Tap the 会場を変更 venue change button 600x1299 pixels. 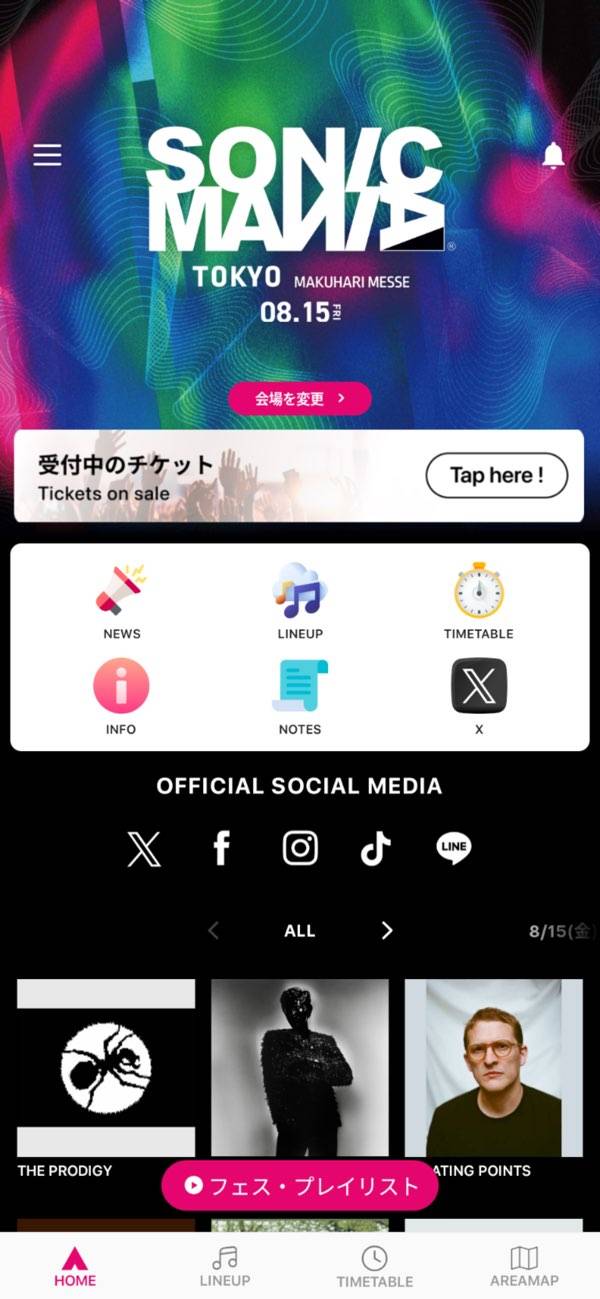(300, 398)
